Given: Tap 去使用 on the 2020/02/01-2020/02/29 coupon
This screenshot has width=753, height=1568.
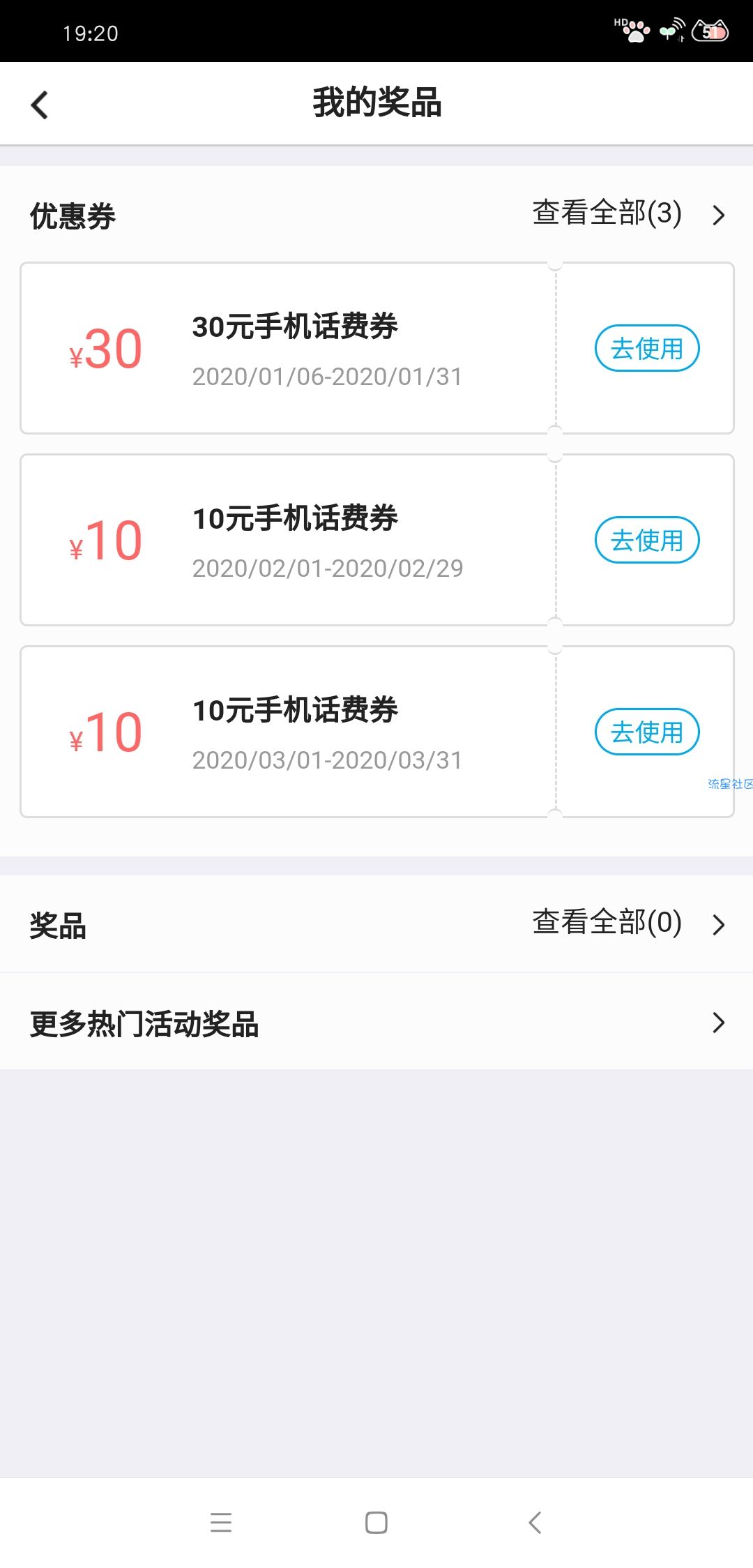Looking at the screenshot, I should click(x=647, y=540).
